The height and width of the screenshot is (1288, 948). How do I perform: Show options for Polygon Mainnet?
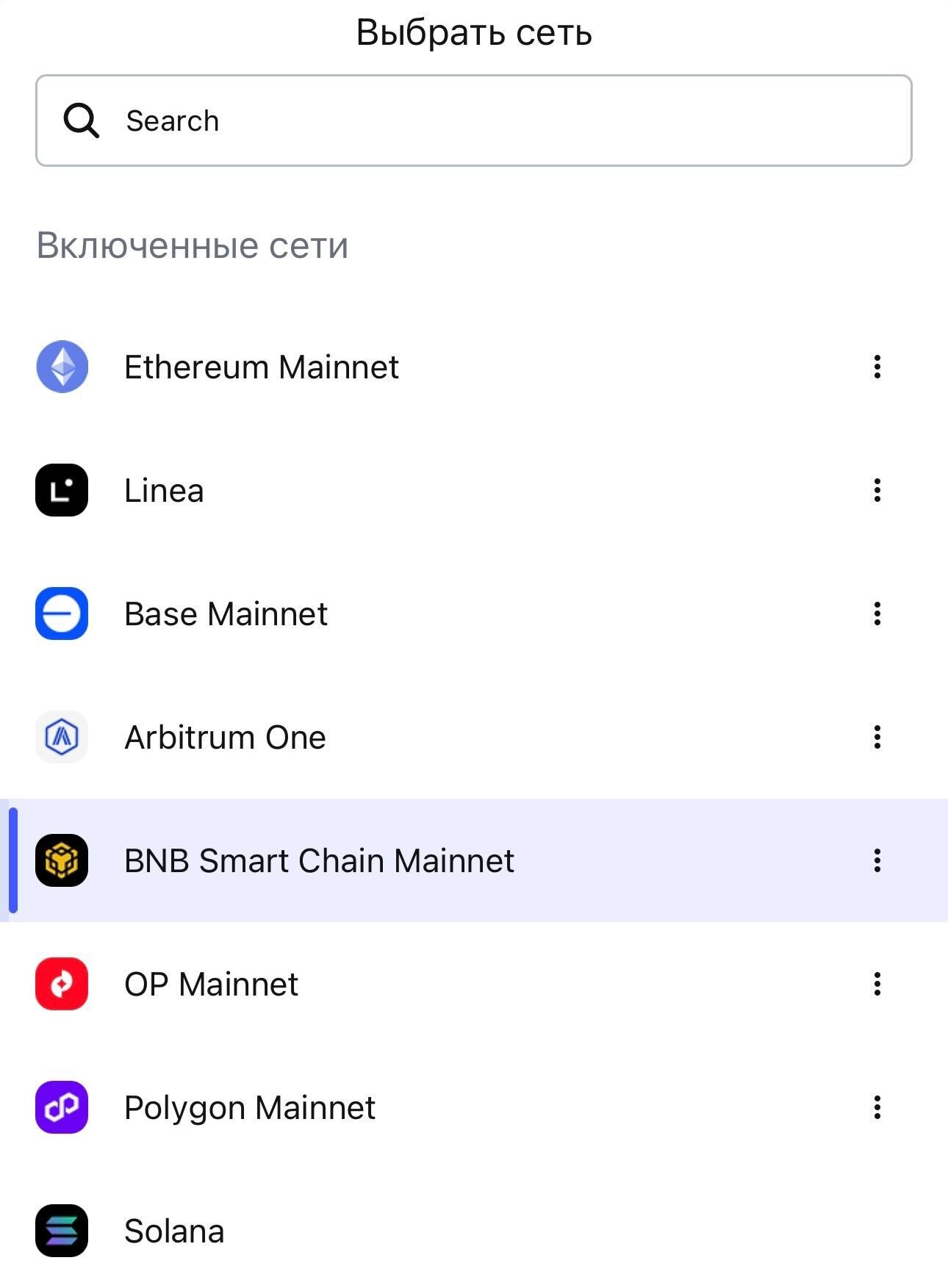pyautogui.click(x=877, y=1107)
